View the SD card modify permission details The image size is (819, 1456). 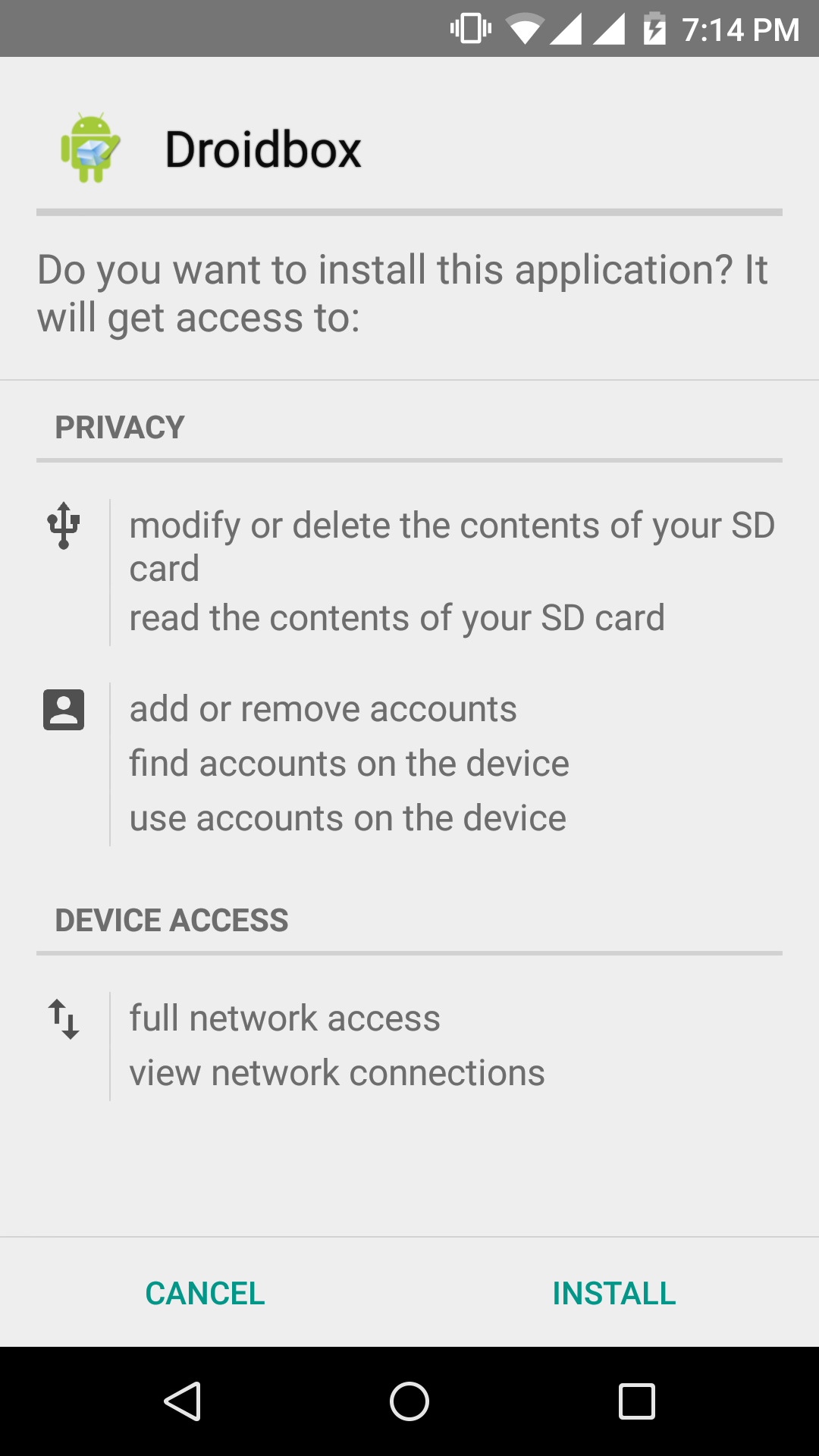[451, 546]
